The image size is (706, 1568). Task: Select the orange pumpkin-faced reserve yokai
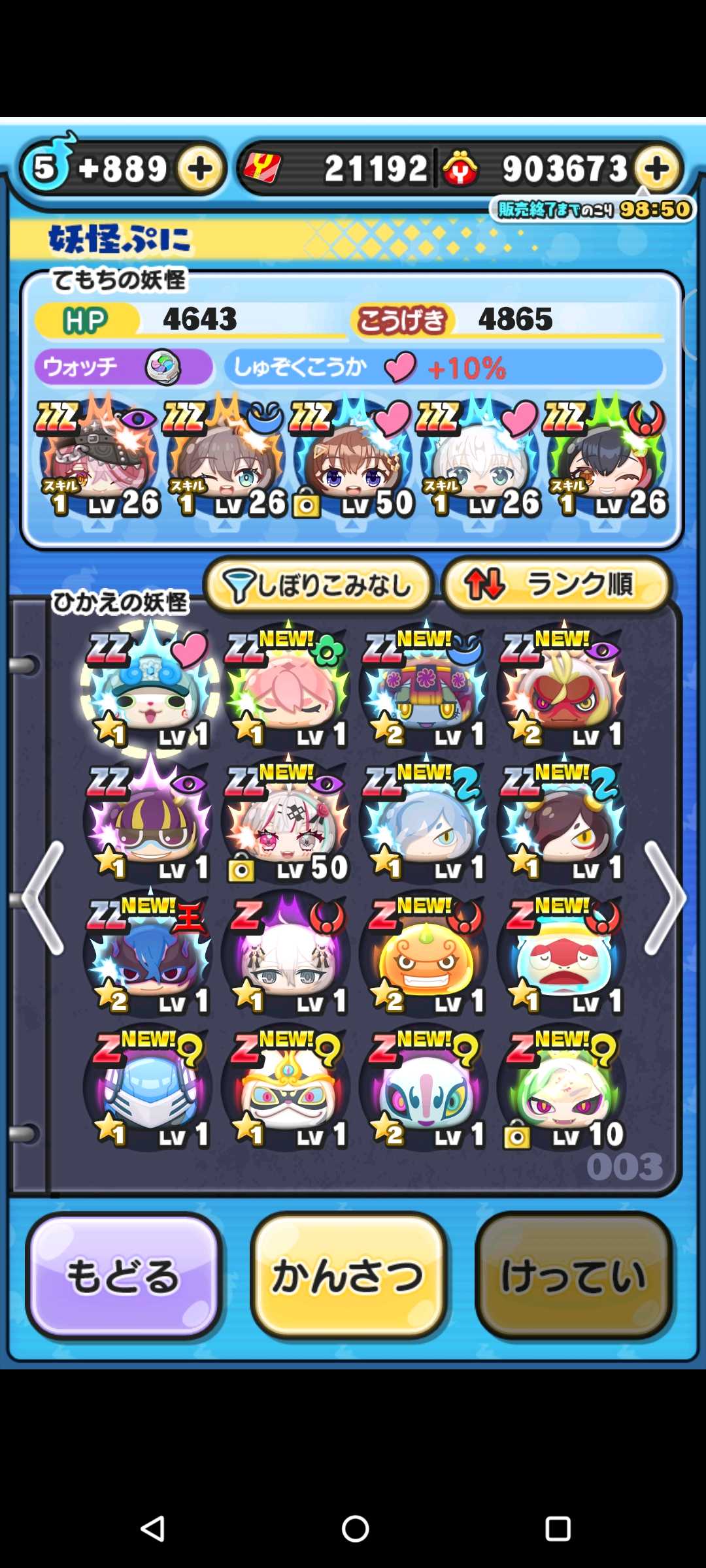(425, 954)
